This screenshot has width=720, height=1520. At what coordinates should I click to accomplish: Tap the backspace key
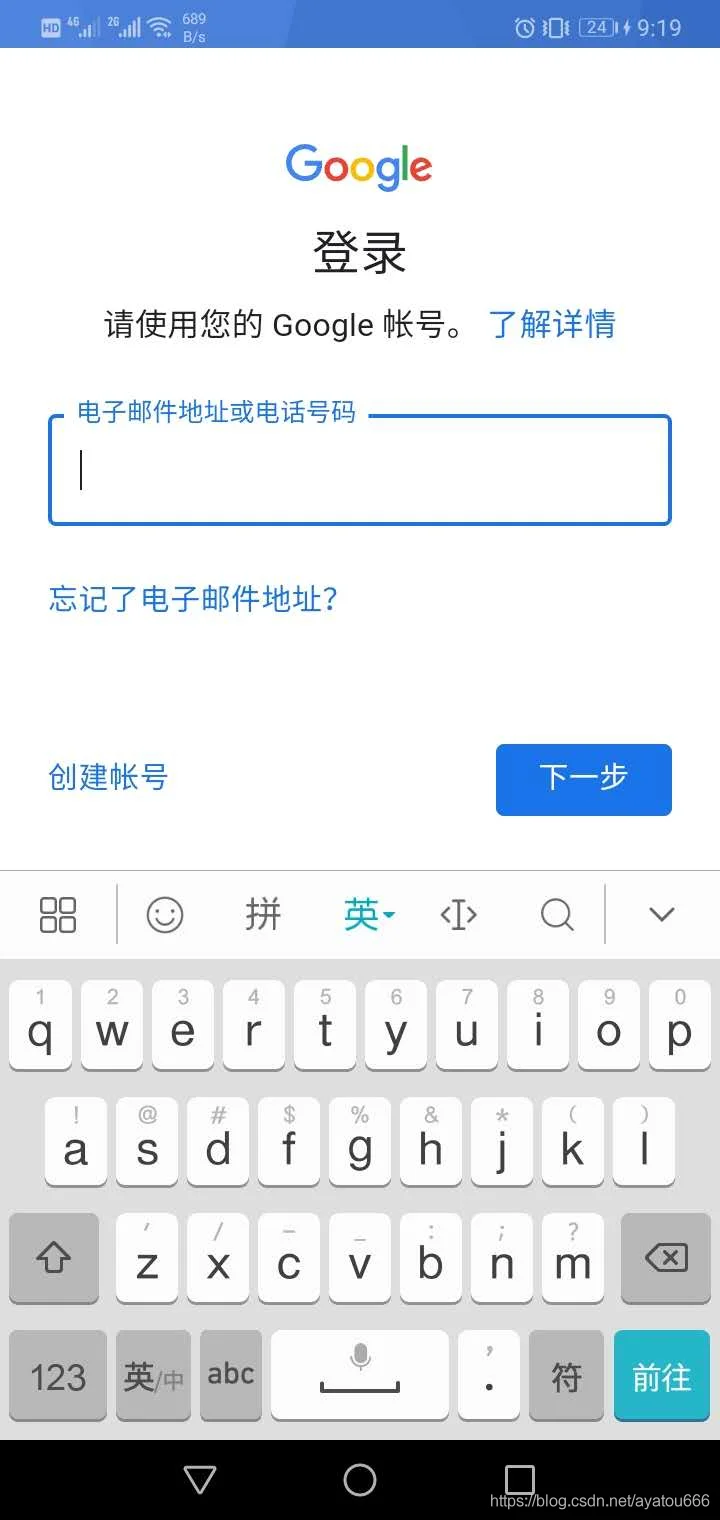coord(666,1258)
